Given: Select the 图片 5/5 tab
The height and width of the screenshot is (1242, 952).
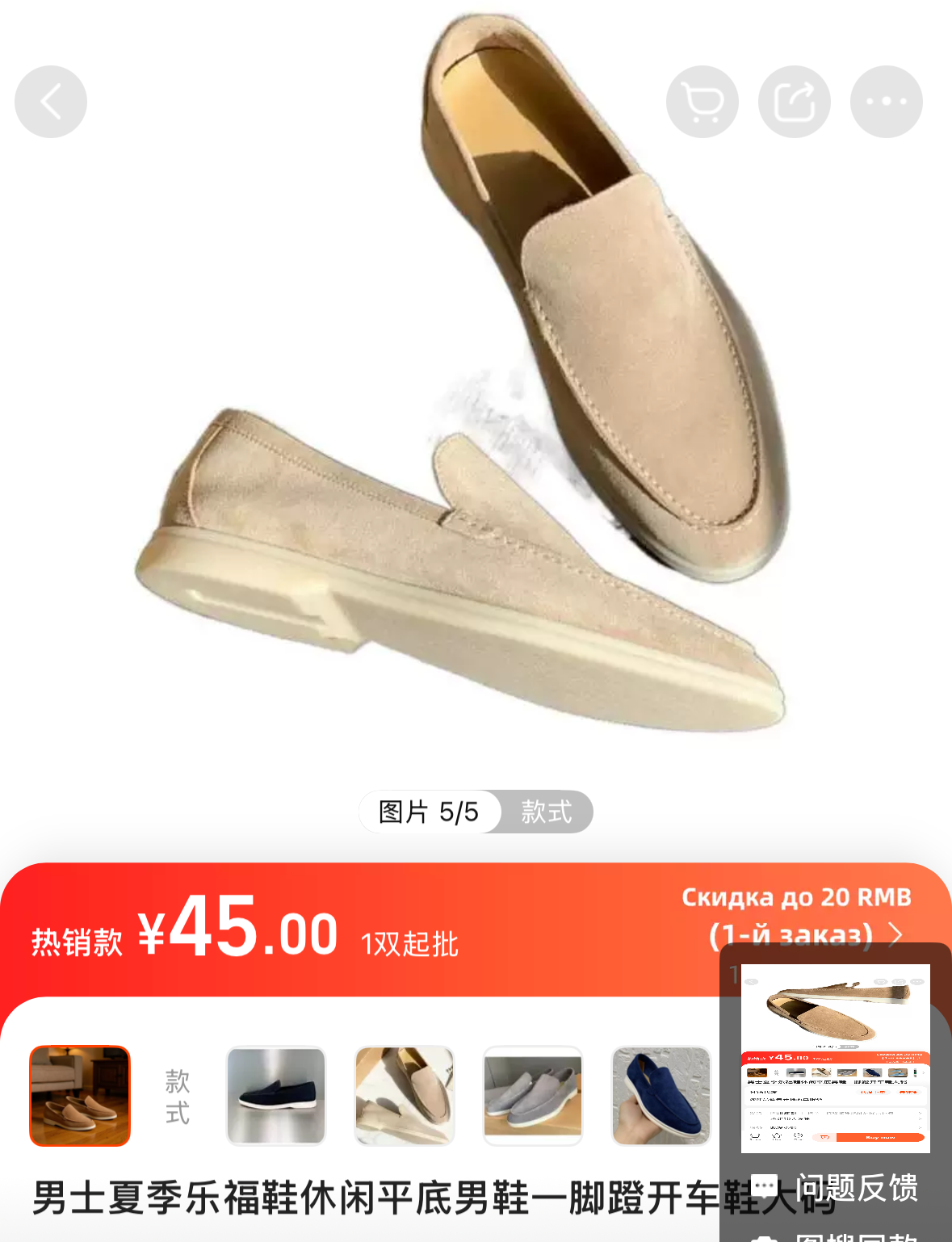Looking at the screenshot, I should pos(429,812).
